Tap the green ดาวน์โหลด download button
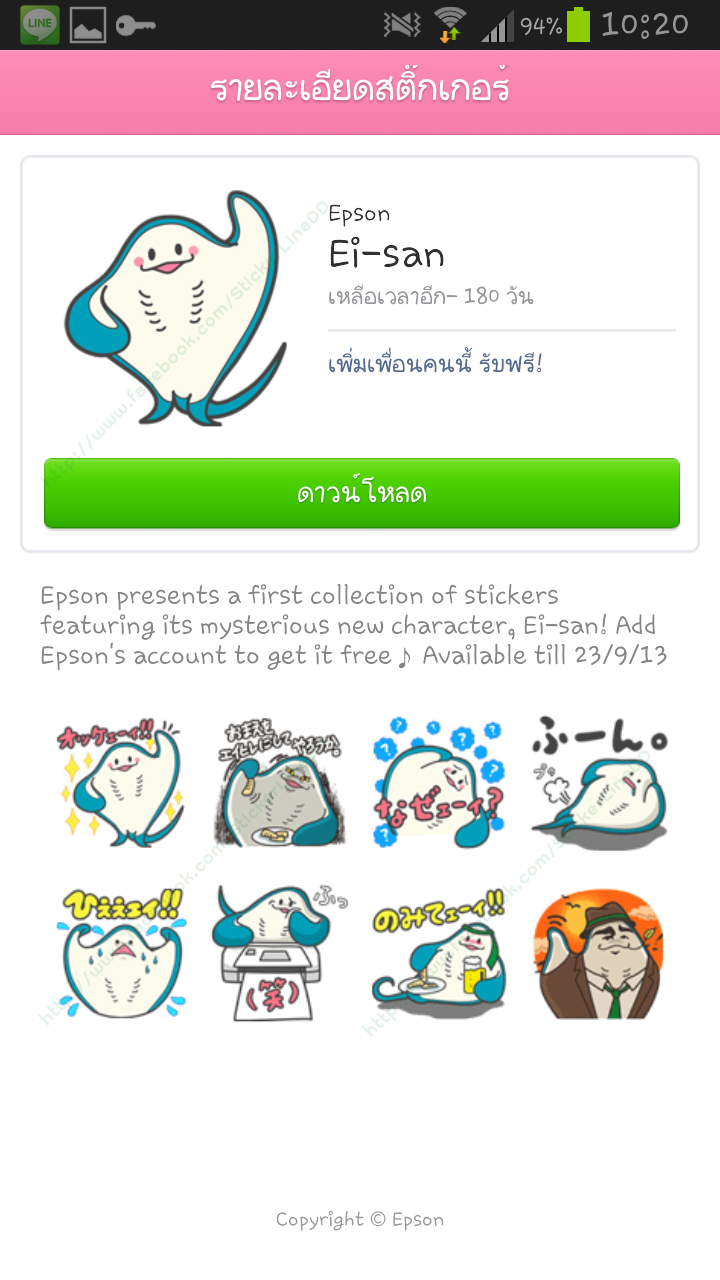The height and width of the screenshot is (1280, 720). click(x=361, y=493)
